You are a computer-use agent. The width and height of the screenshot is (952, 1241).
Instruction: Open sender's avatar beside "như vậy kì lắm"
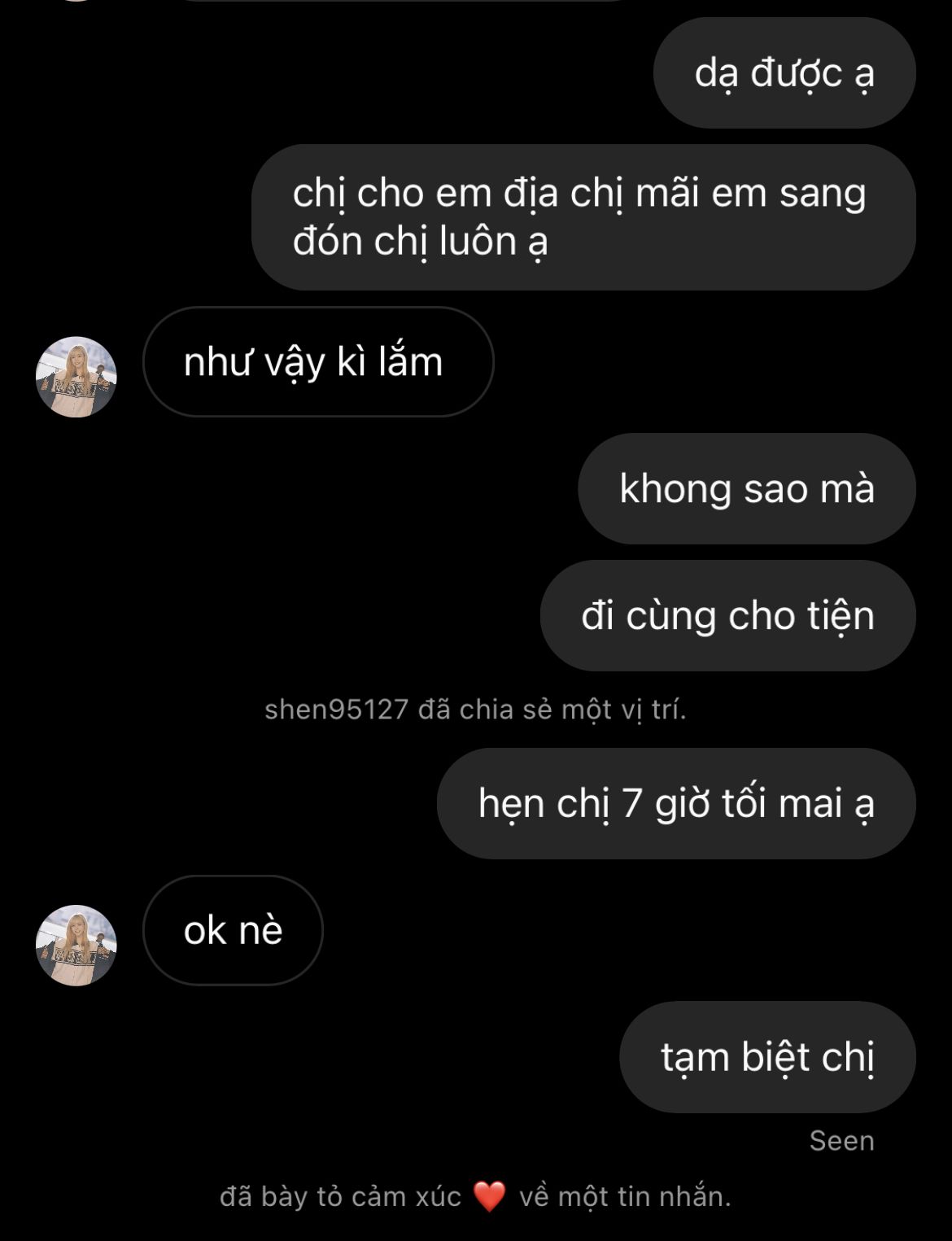tap(76, 377)
